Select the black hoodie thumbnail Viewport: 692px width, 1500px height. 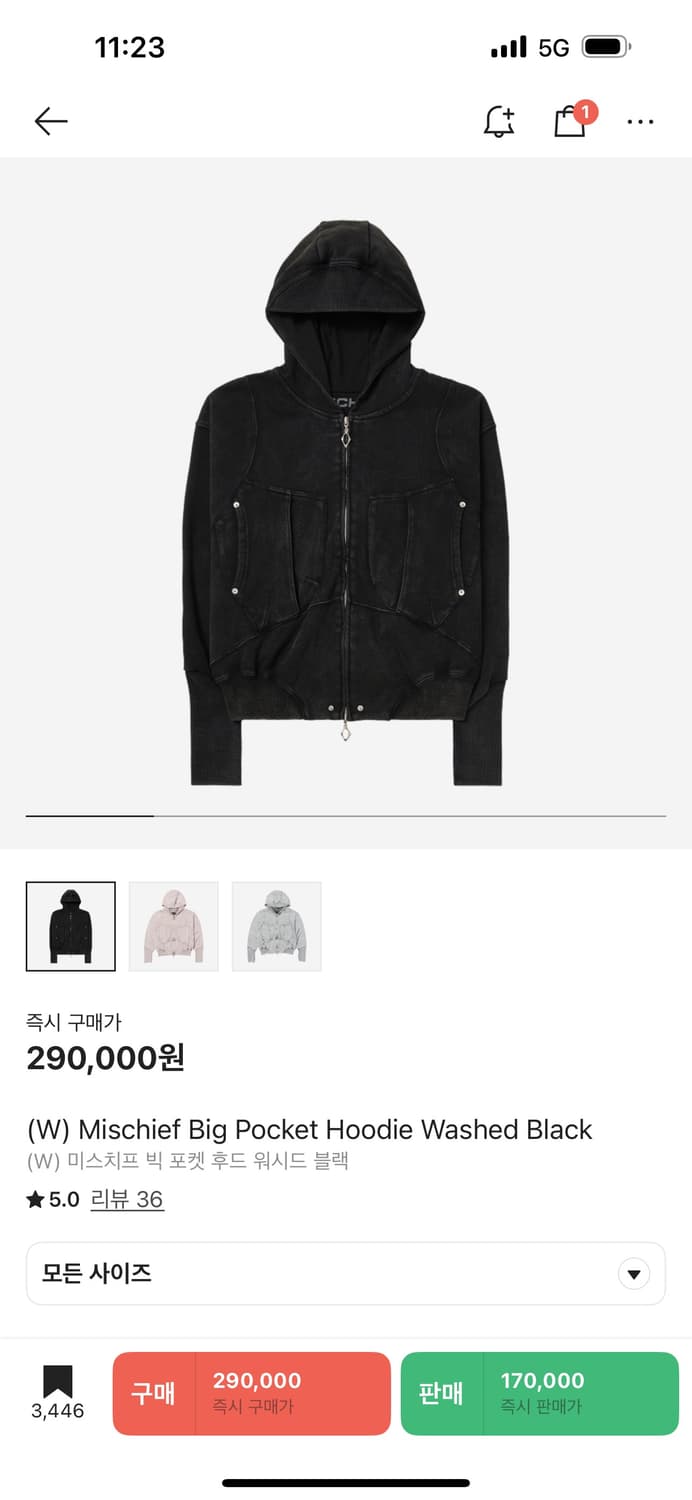(71, 926)
